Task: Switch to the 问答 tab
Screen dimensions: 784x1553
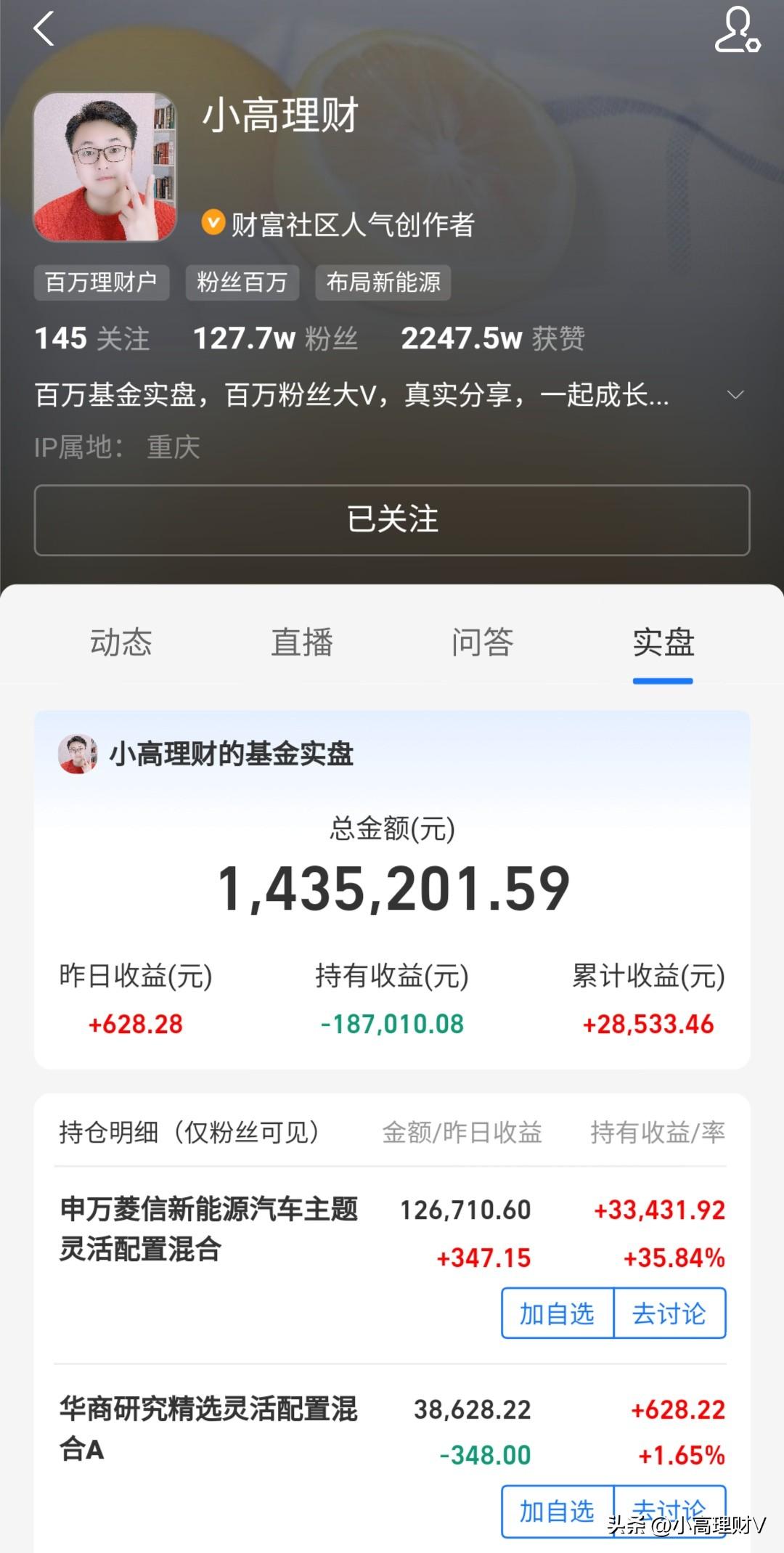Action: 482,643
